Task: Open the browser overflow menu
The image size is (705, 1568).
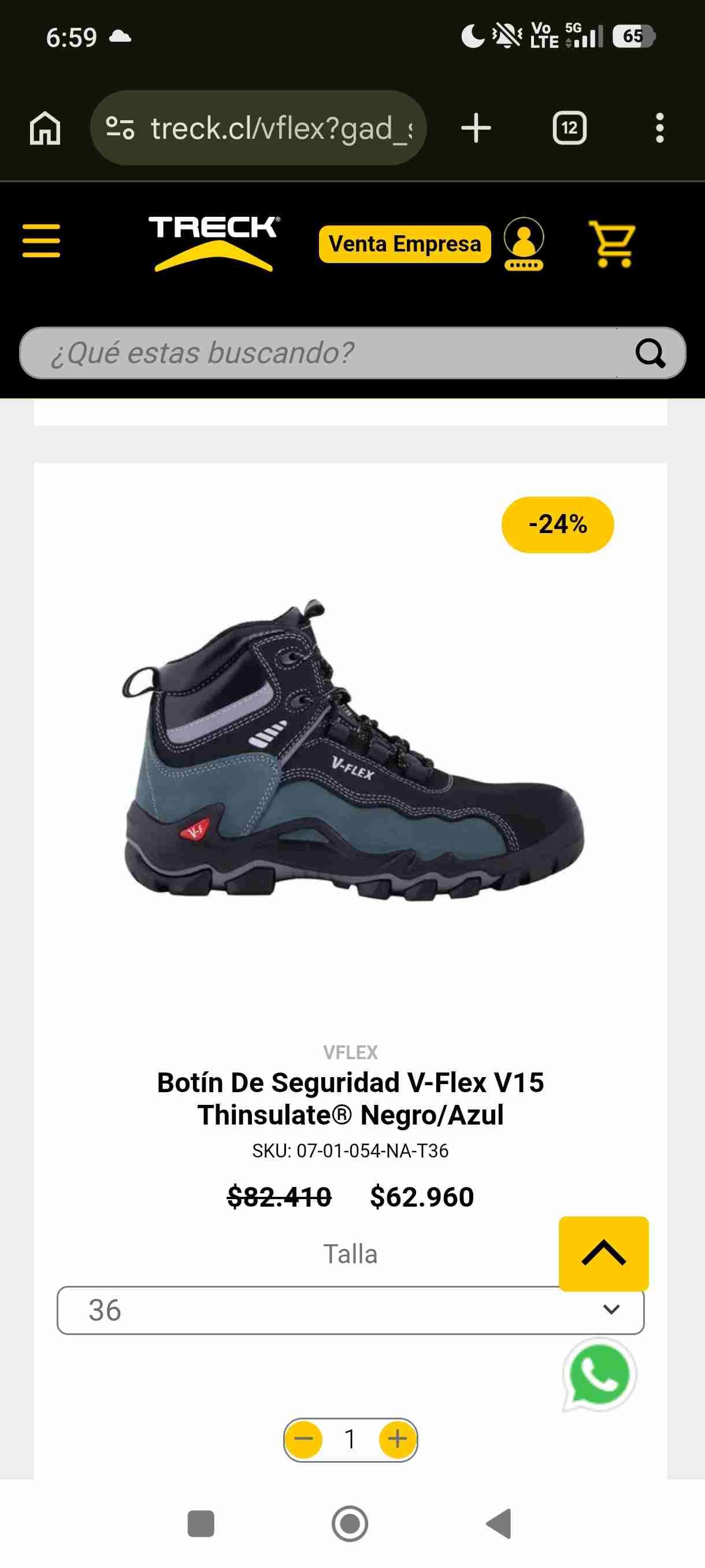Action: coord(659,128)
